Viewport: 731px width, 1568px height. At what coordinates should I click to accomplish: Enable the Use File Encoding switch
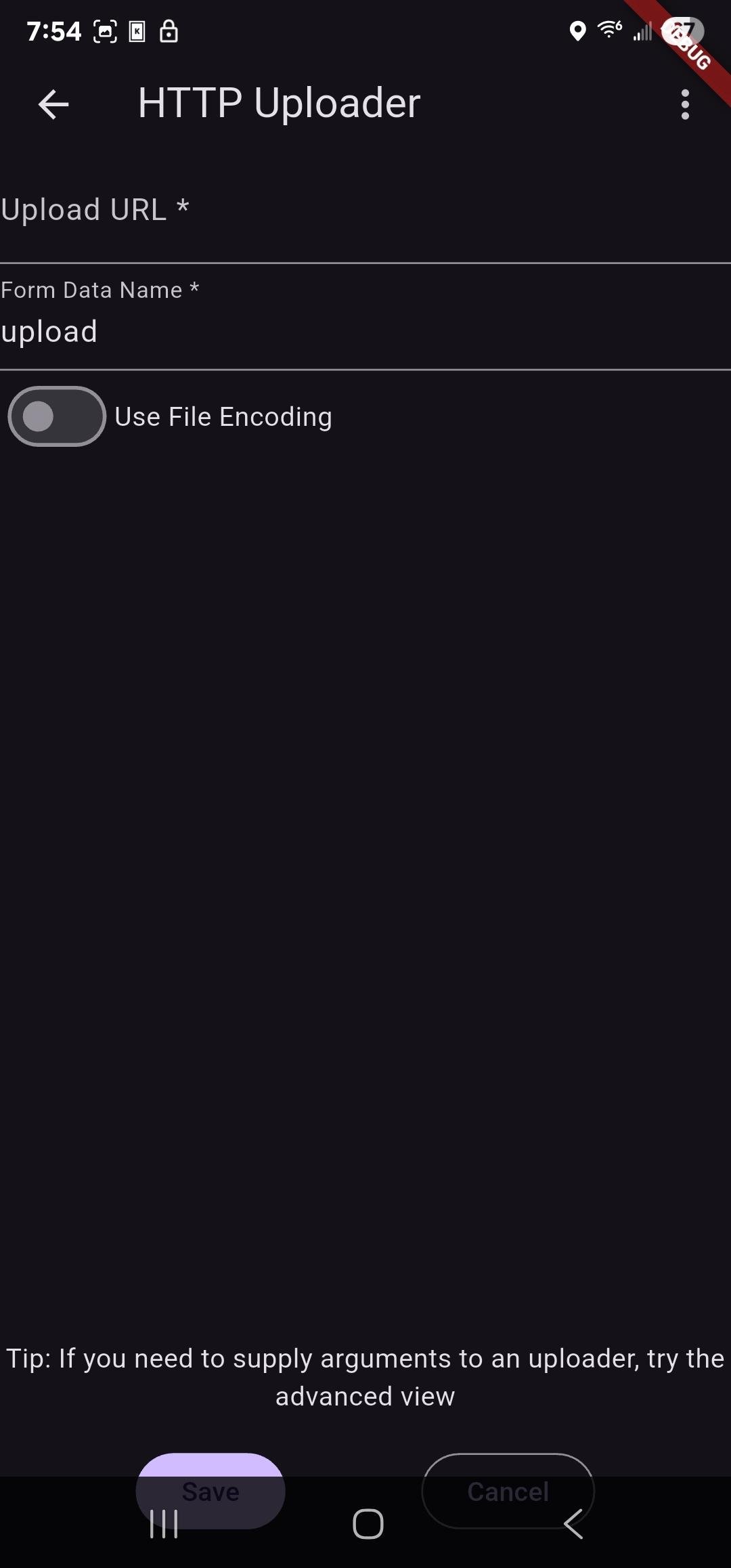[57, 416]
